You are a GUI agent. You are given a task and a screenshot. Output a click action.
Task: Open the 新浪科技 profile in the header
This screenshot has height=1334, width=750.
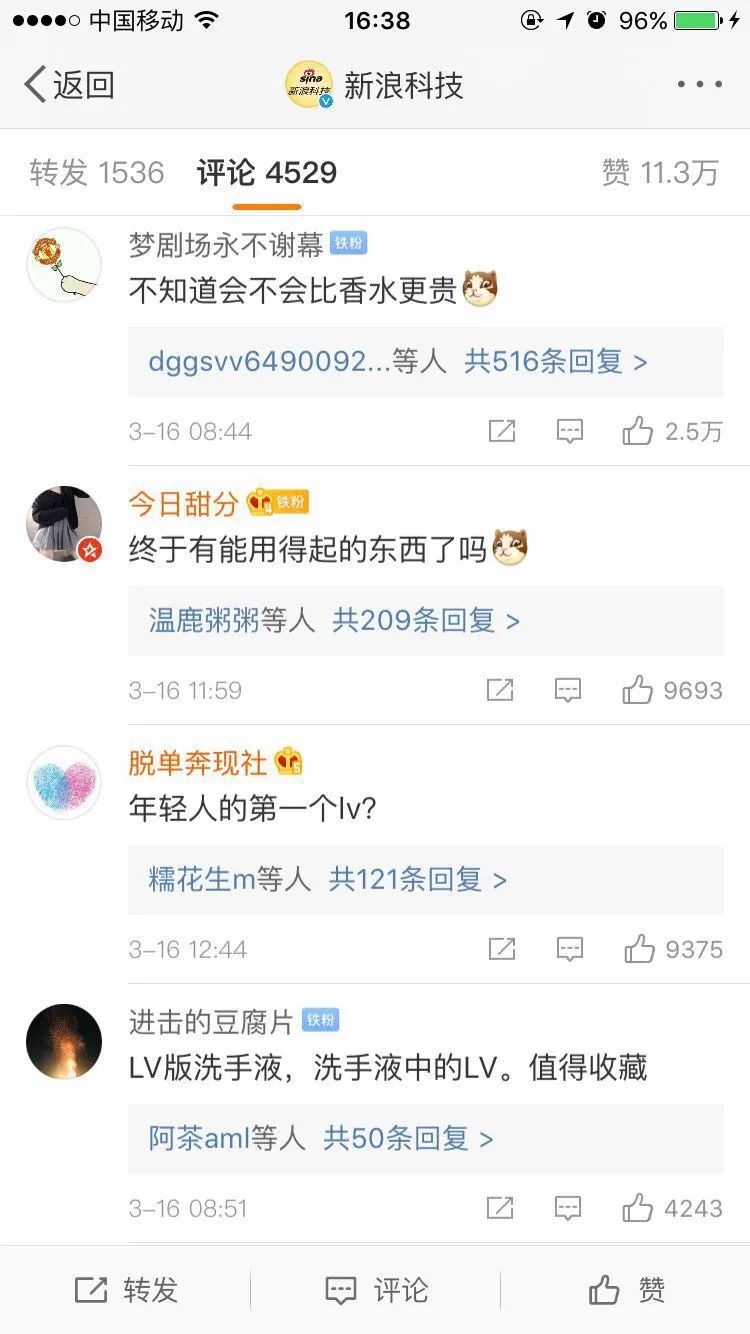coord(375,85)
